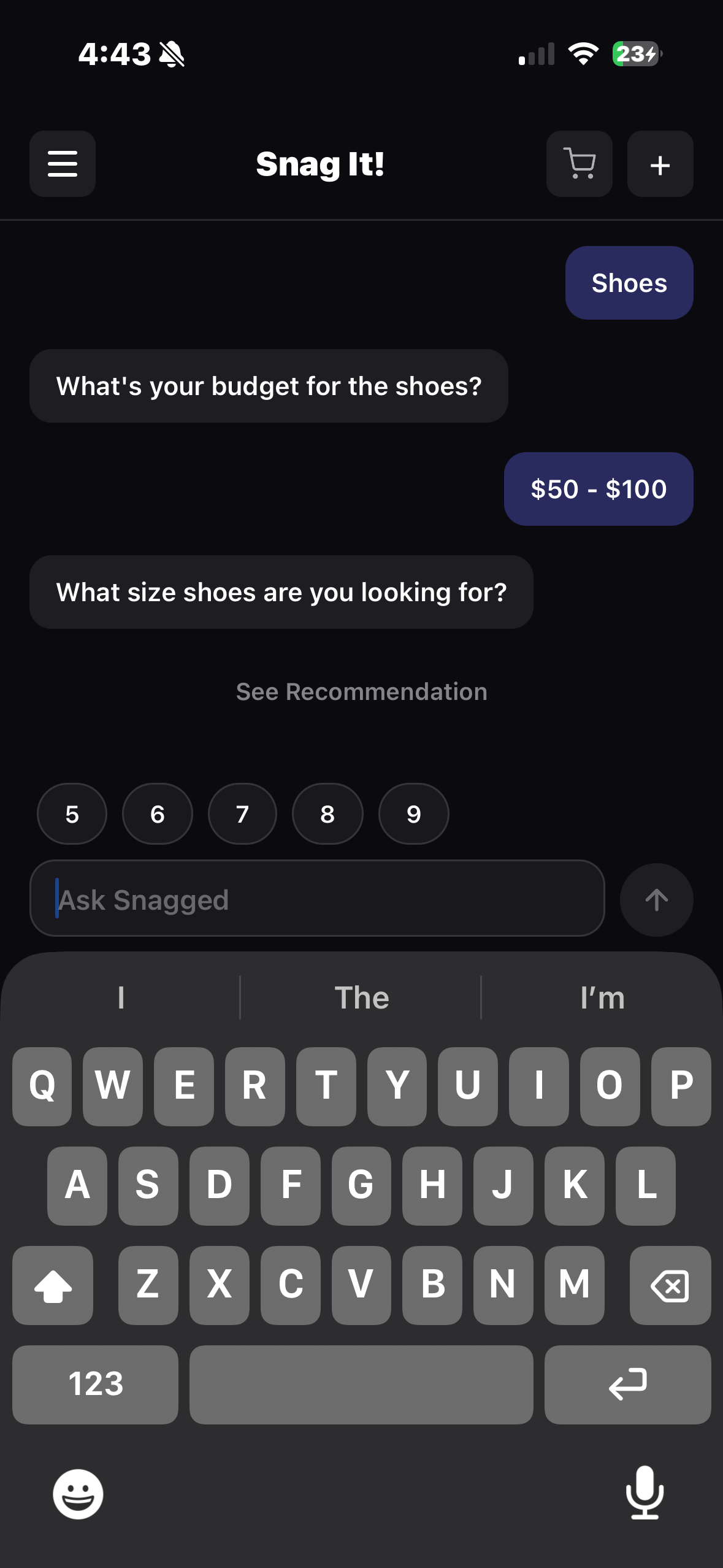This screenshot has height=1568, width=723.
Task: Switch keyboard to 123 numbers
Action: click(x=95, y=1385)
